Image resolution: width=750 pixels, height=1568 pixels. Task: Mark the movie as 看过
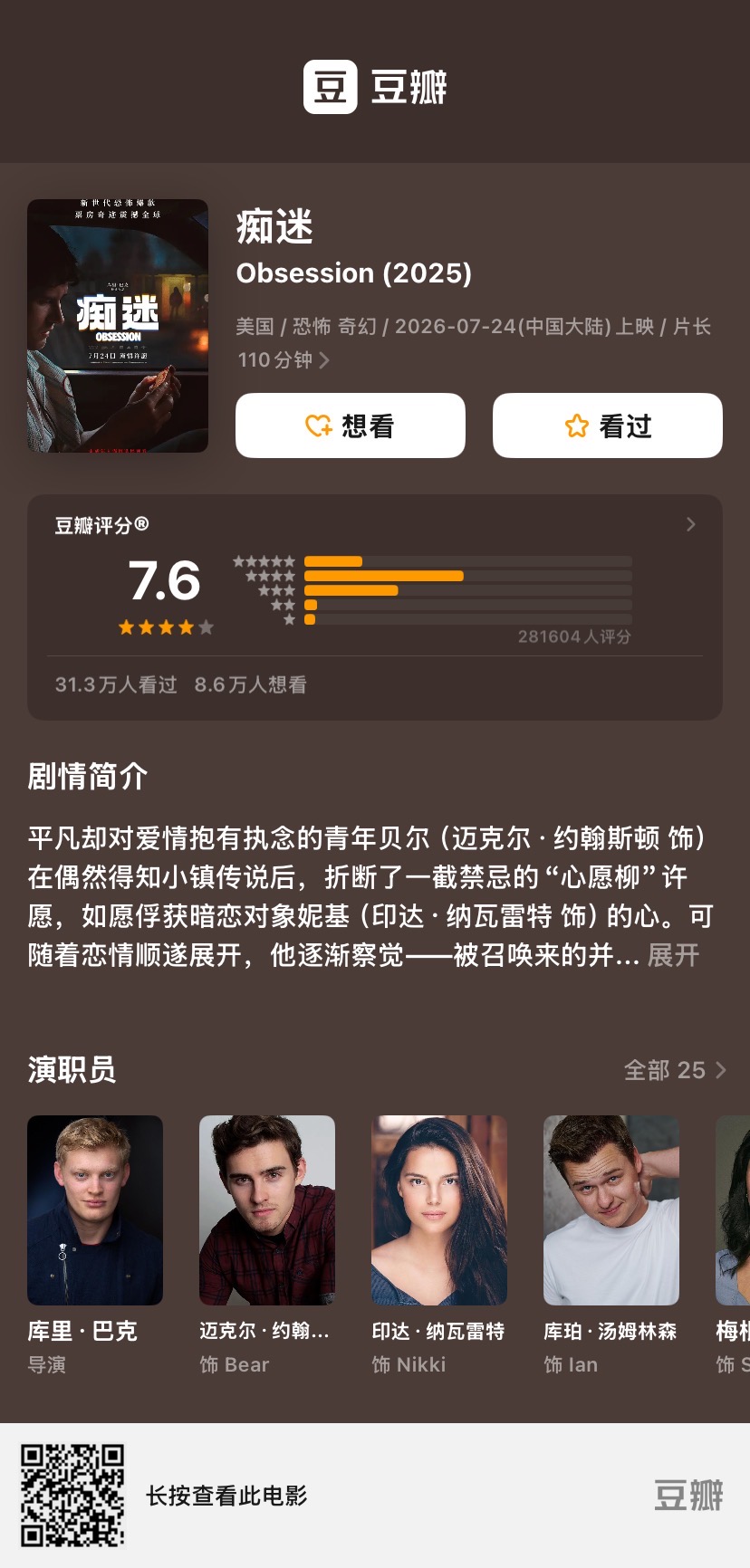[608, 425]
